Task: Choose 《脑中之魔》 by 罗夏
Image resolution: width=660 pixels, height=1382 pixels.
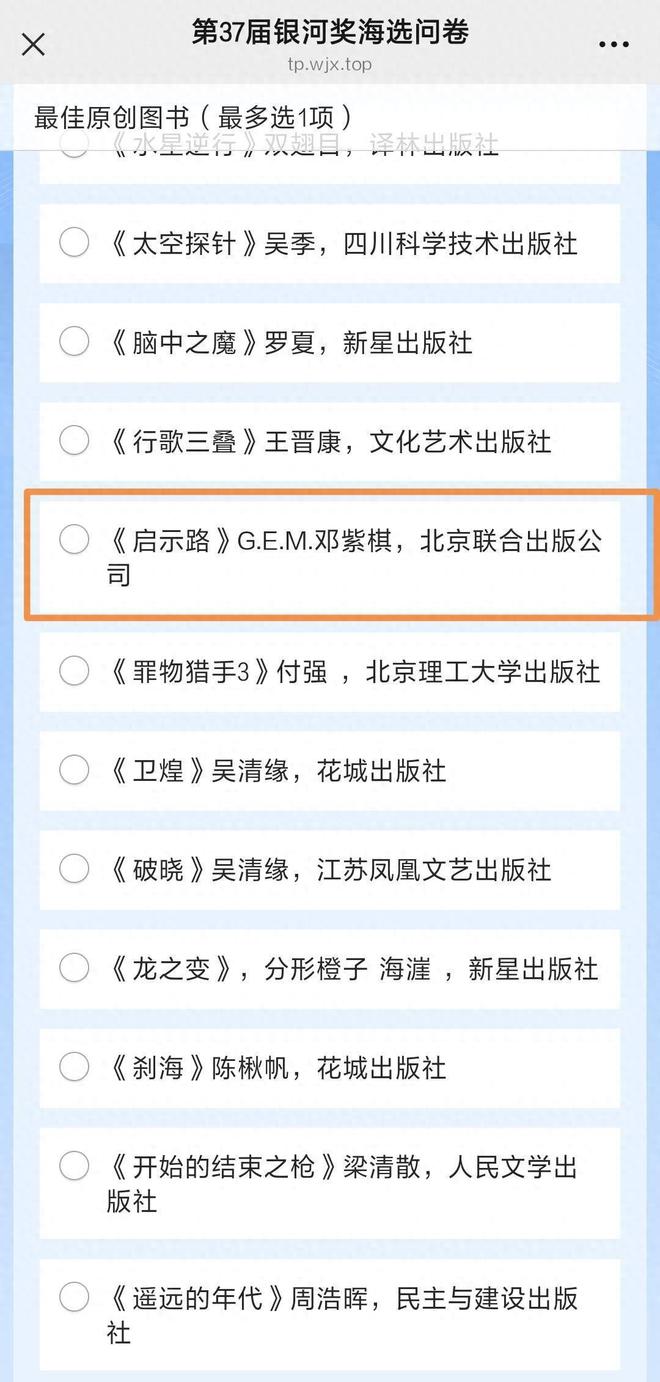Action: tap(74, 342)
